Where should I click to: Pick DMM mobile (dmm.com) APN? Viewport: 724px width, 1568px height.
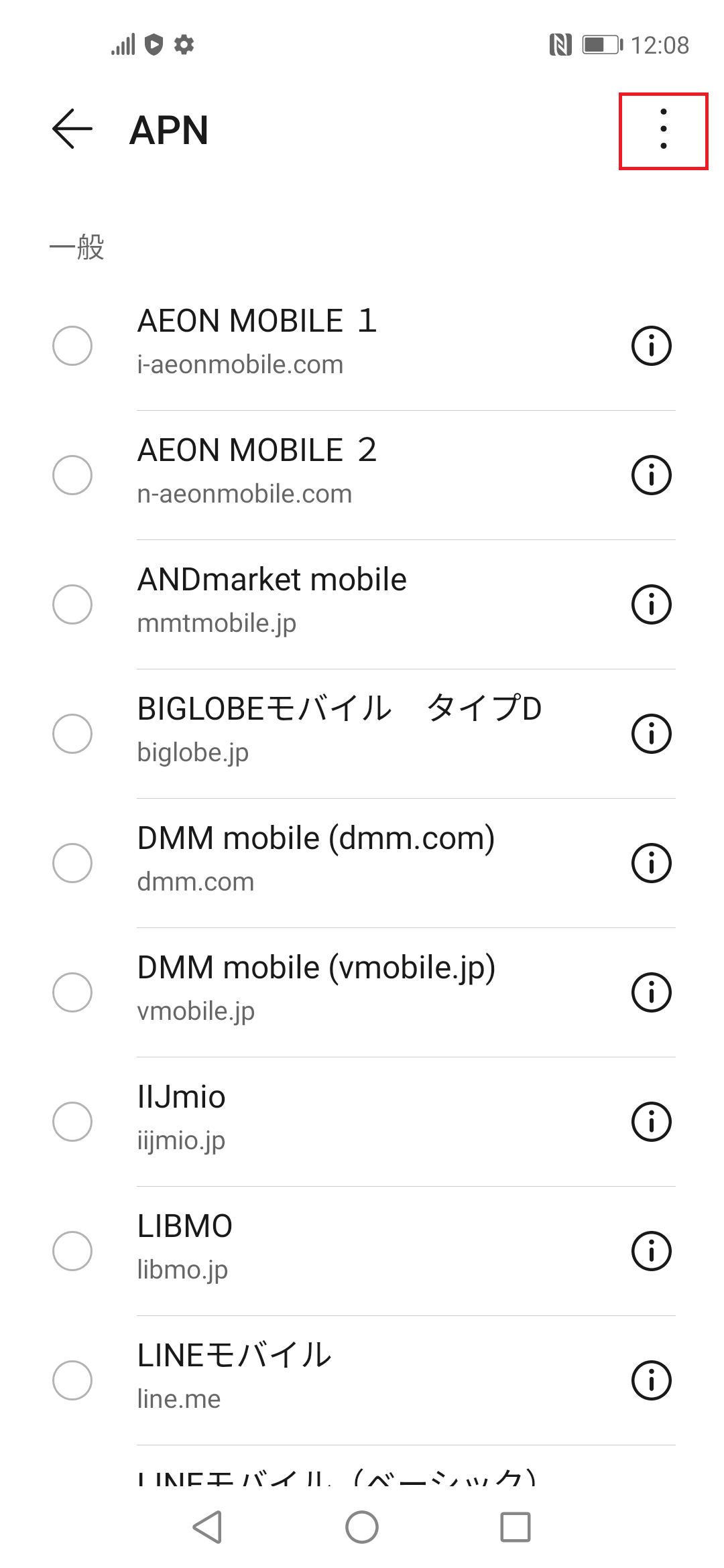pyautogui.click(x=72, y=863)
